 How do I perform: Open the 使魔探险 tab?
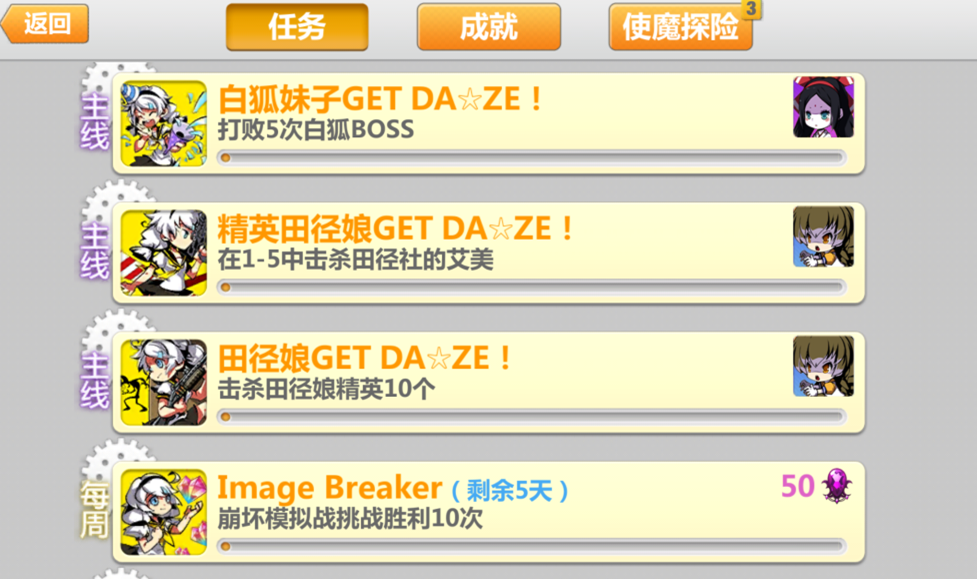[x=680, y=27]
